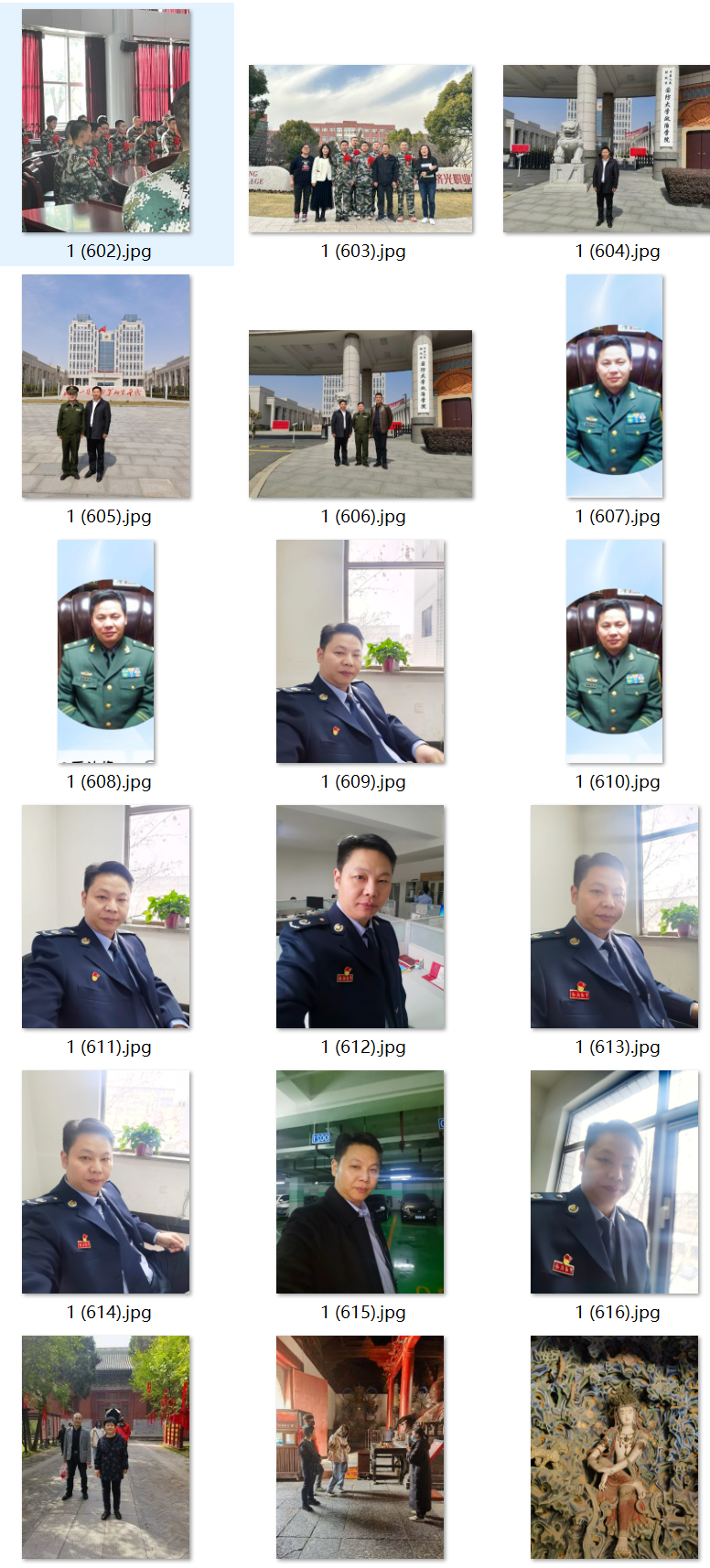710x1568 pixels.
Task: View the photo 1 (616).jpg
Action: click(614, 1182)
